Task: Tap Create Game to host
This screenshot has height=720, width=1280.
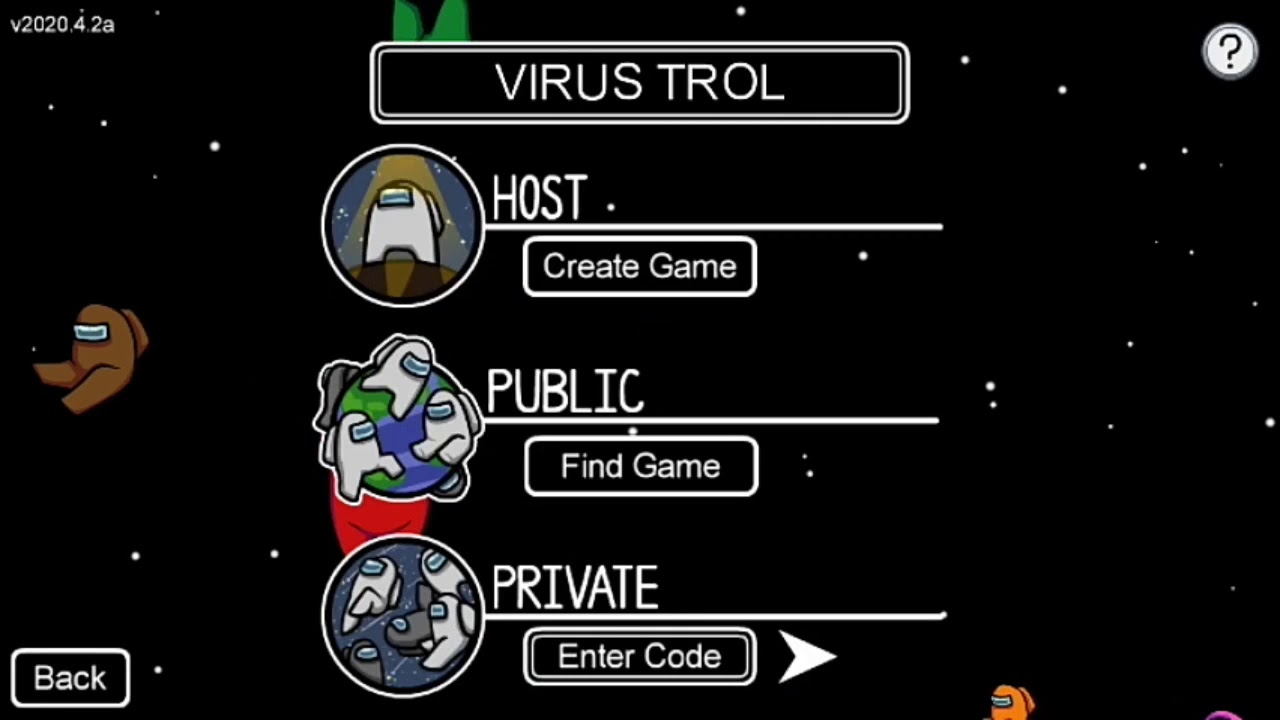Action: pyautogui.click(x=639, y=267)
